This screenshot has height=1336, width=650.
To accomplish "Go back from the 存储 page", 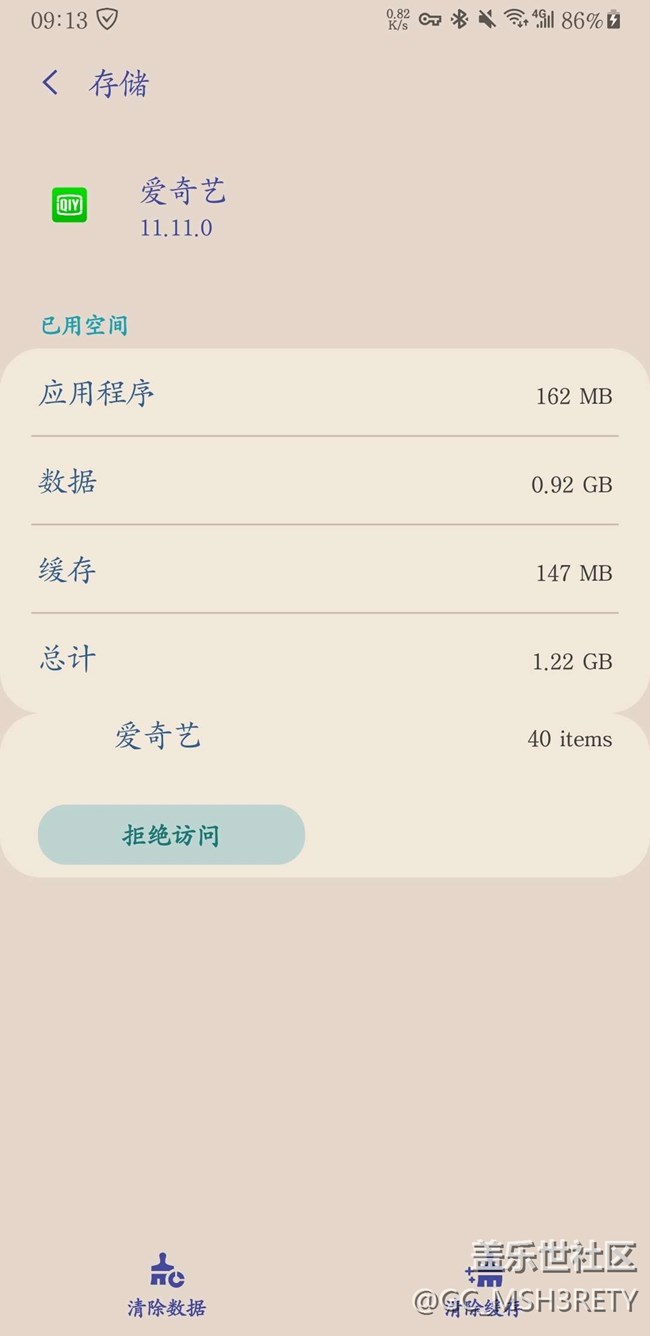I will pos(50,83).
